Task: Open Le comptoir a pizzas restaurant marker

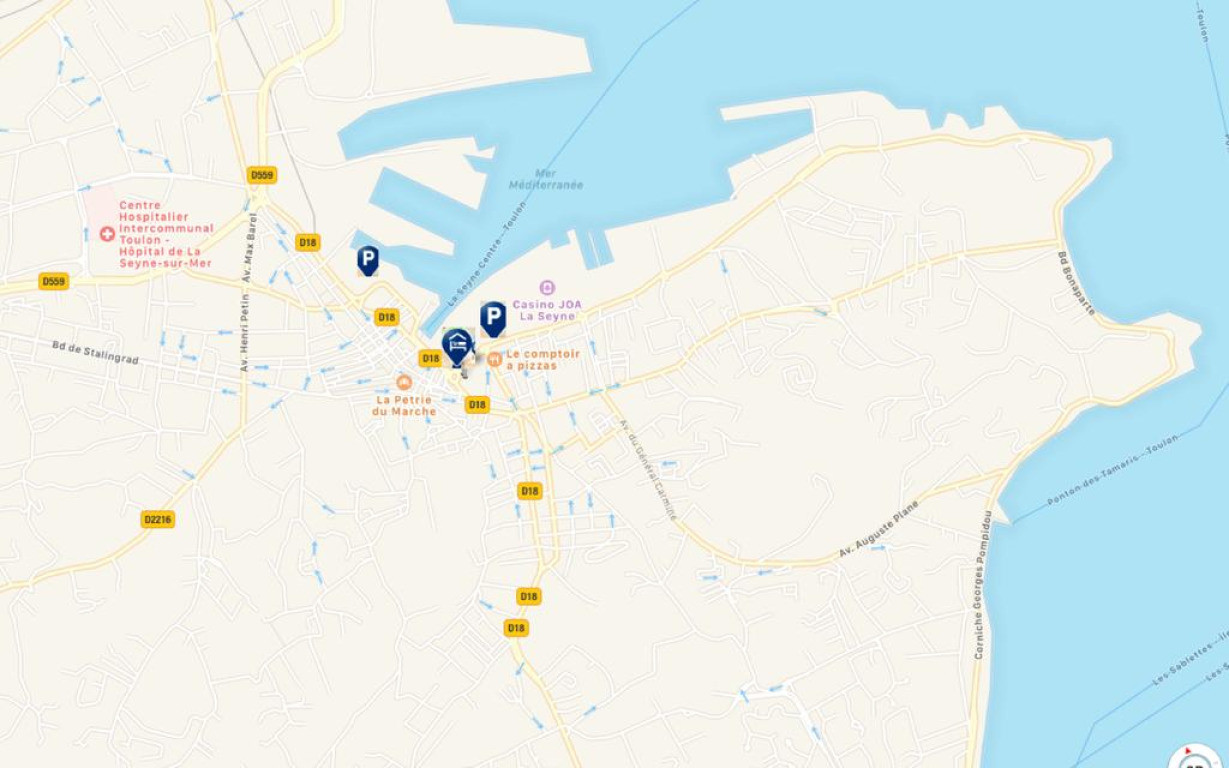Action: click(495, 359)
